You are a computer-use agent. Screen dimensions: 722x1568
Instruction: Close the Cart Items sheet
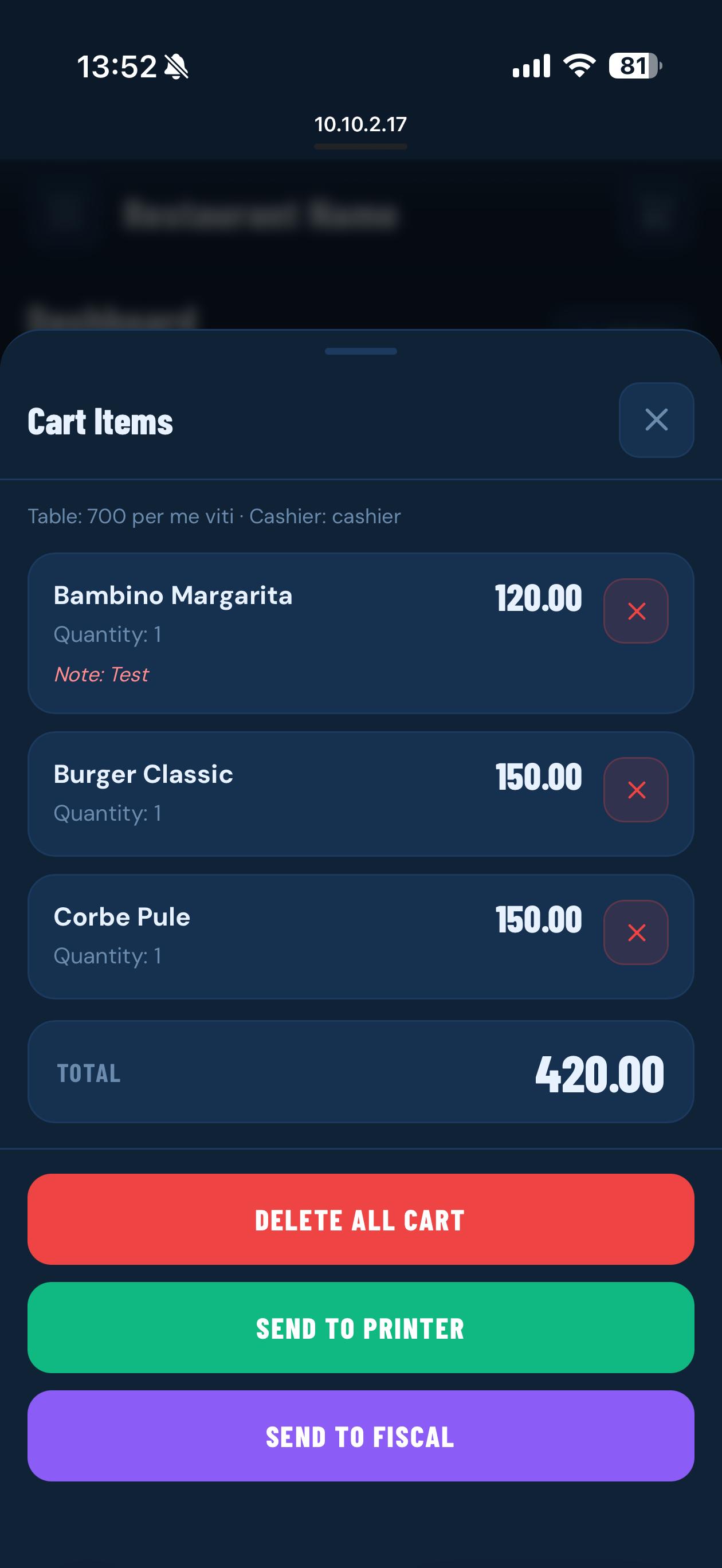click(656, 420)
